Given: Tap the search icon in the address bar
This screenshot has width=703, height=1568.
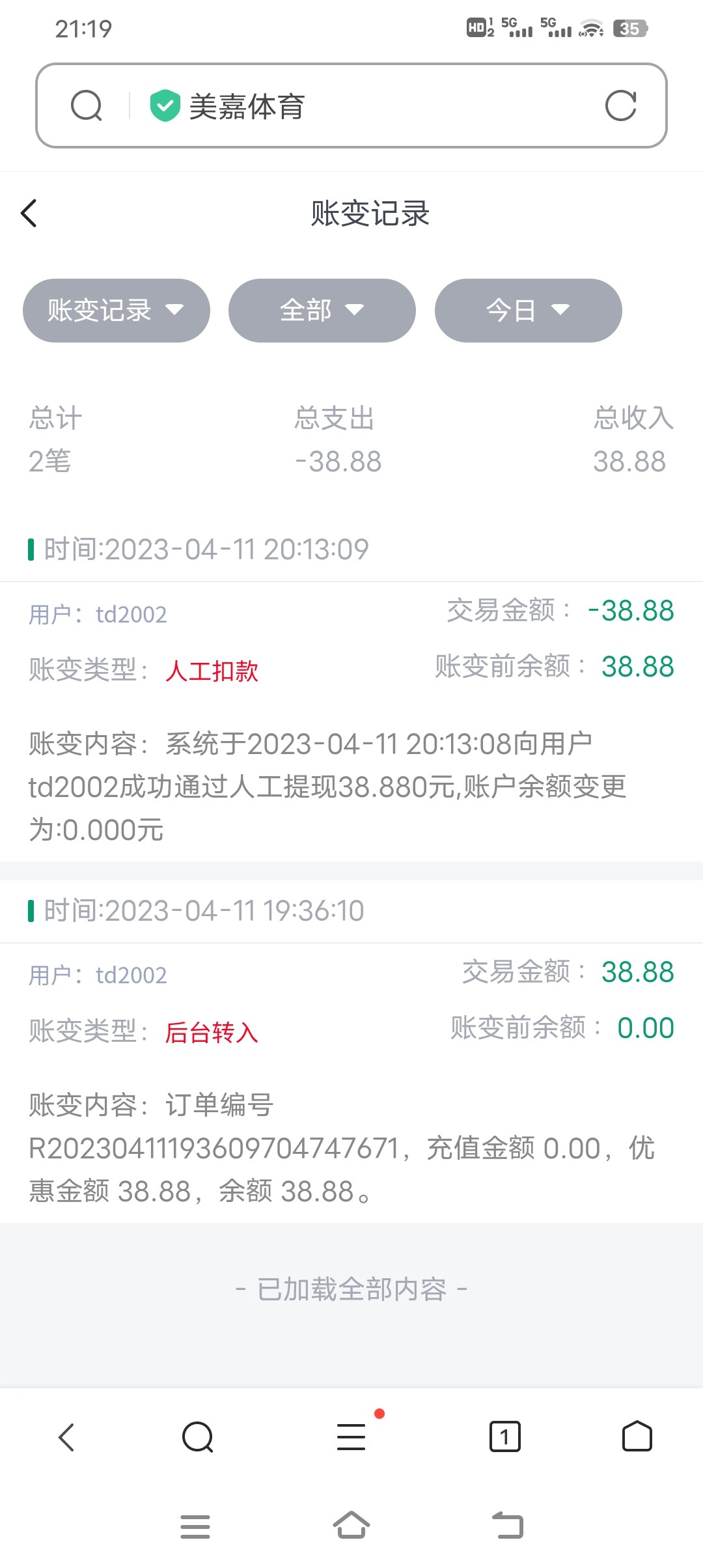Looking at the screenshot, I should [x=87, y=106].
